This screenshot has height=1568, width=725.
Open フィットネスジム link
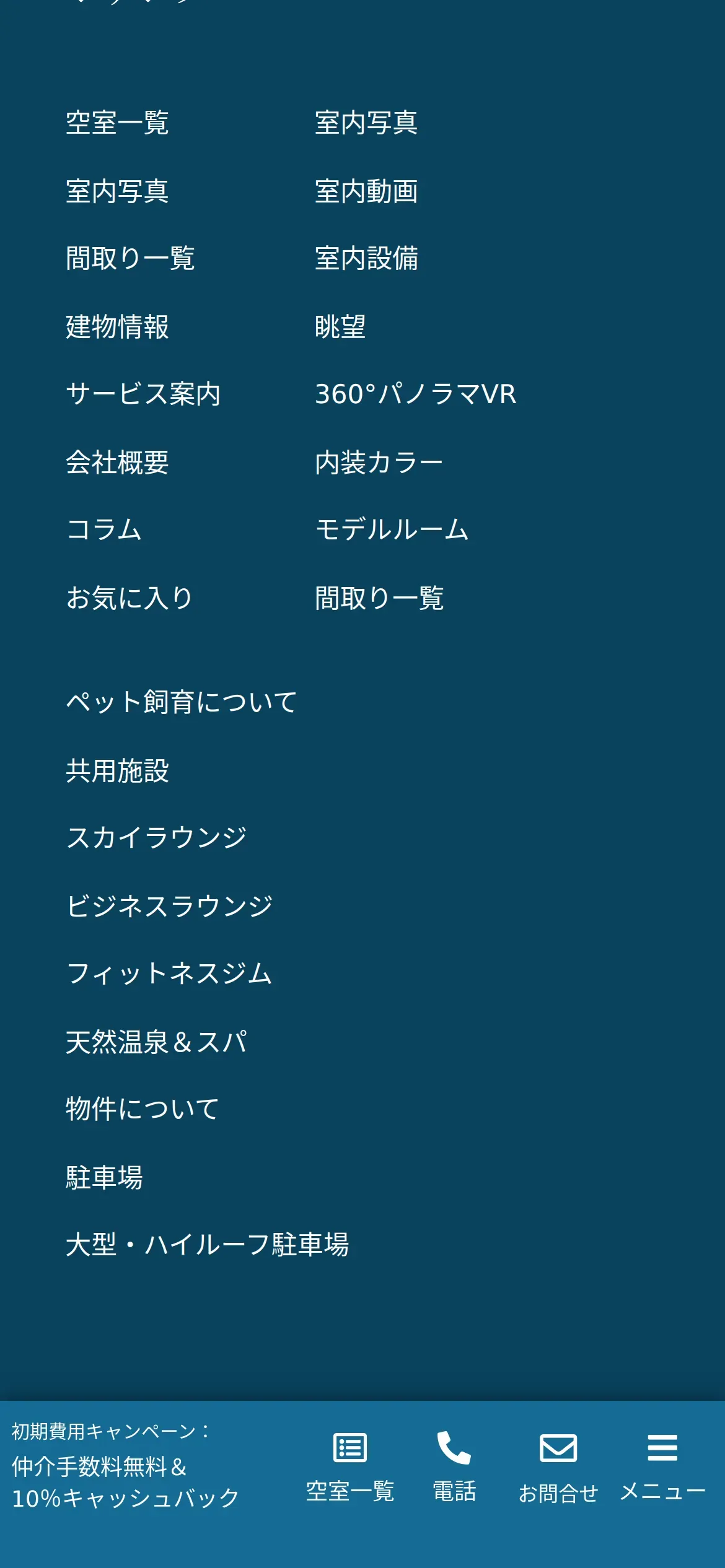coord(169,973)
